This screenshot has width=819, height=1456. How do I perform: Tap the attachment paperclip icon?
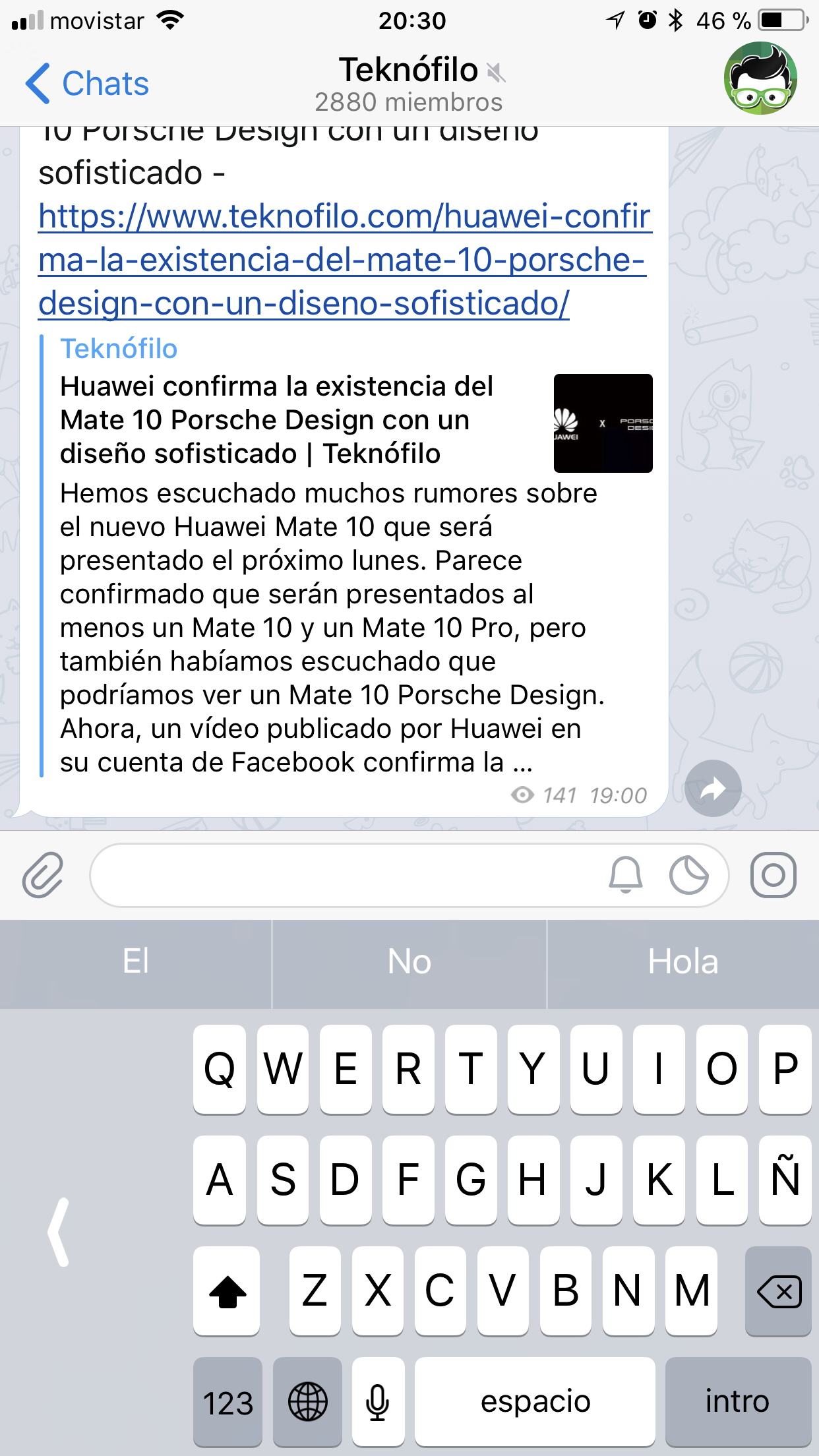pyautogui.click(x=43, y=875)
